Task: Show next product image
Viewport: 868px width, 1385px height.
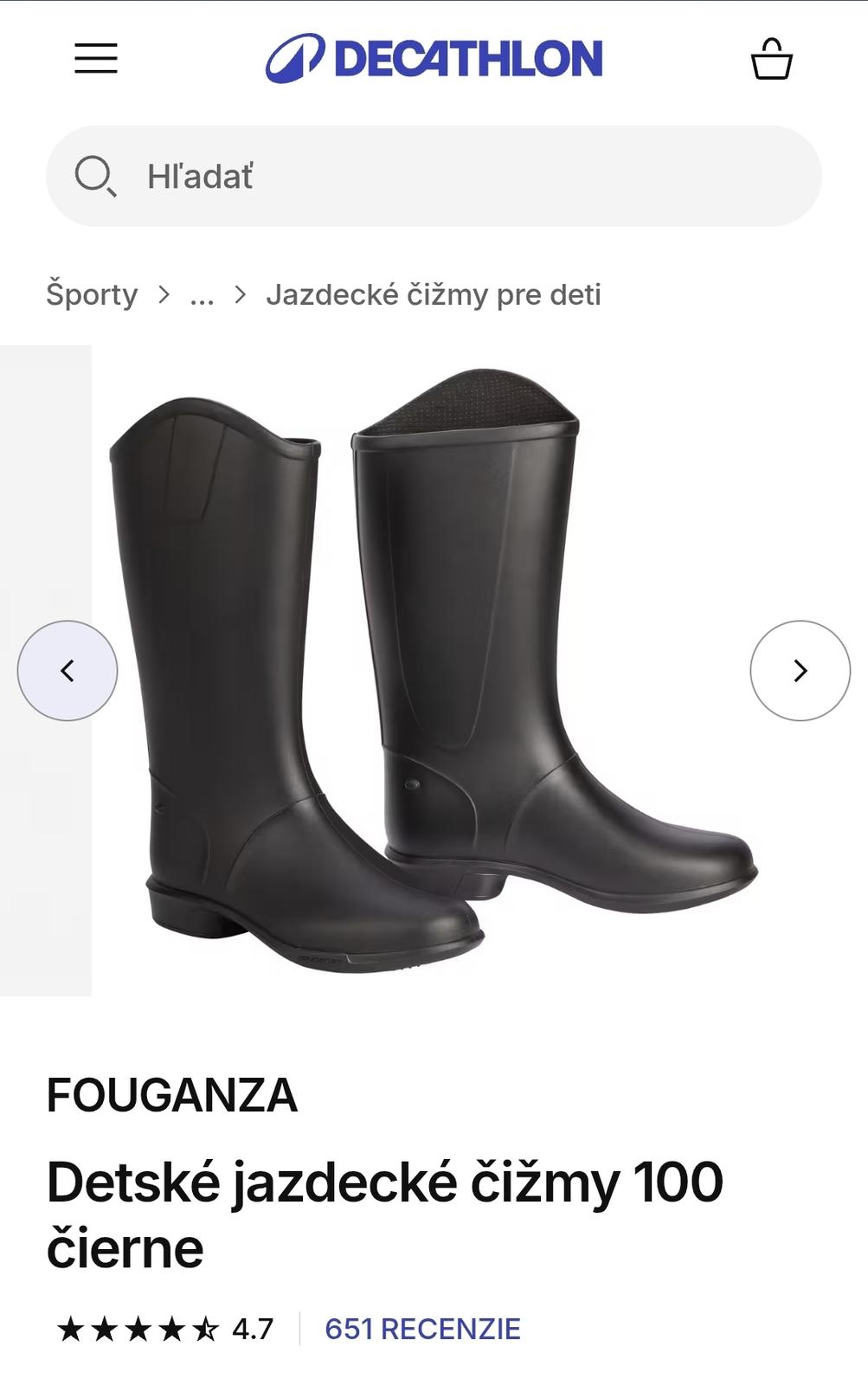Action: pos(800,671)
